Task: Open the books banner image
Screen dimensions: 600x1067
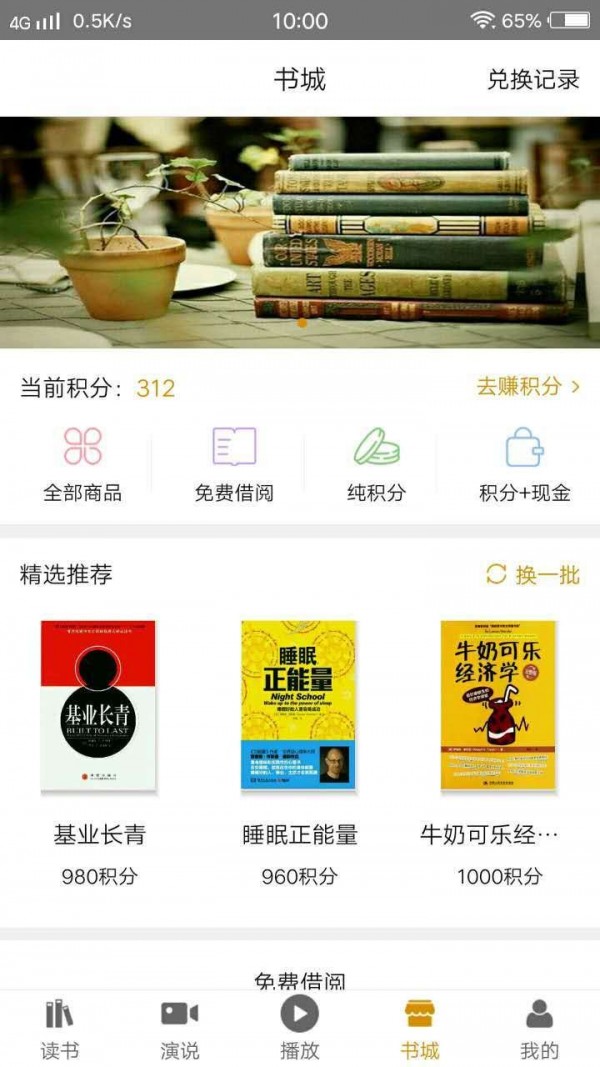Action: 300,232
